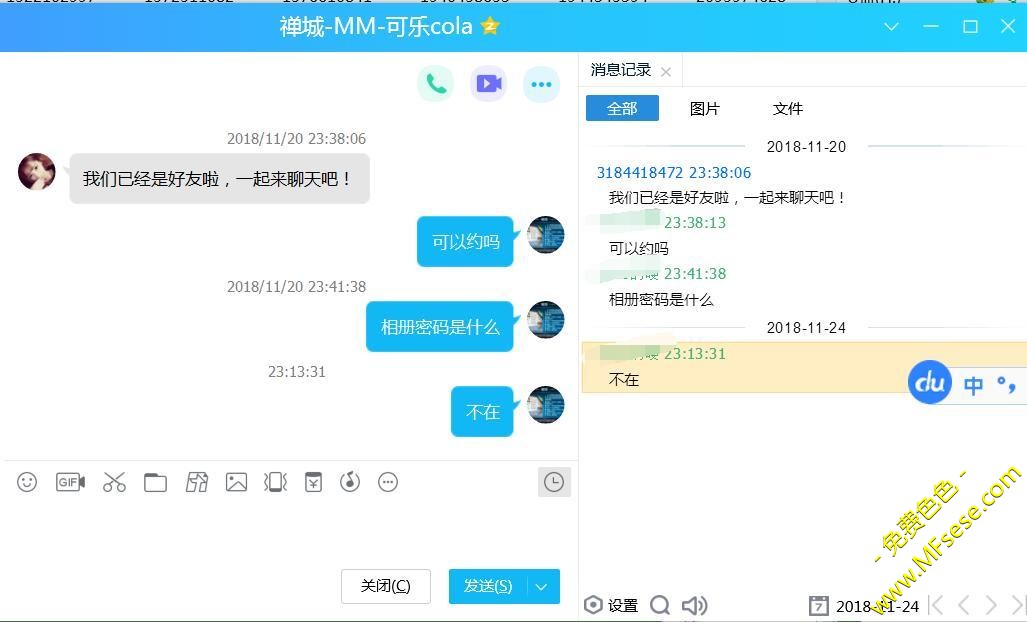Start a voice call
Image resolution: width=1027 pixels, height=622 pixels.
pos(436,84)
